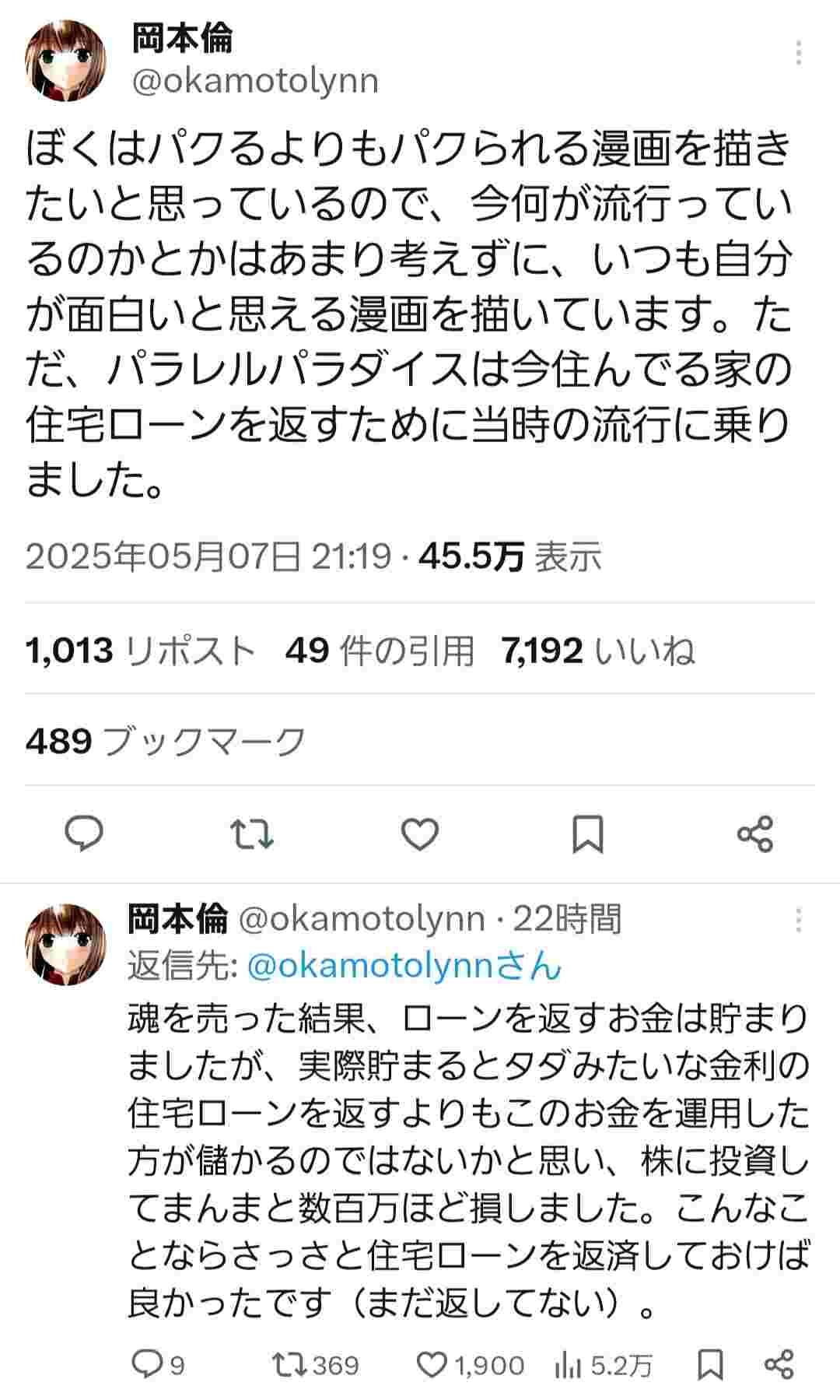Share the reply post
840x1400 pixels.
pyautogui.click(x=779, y=1364)
